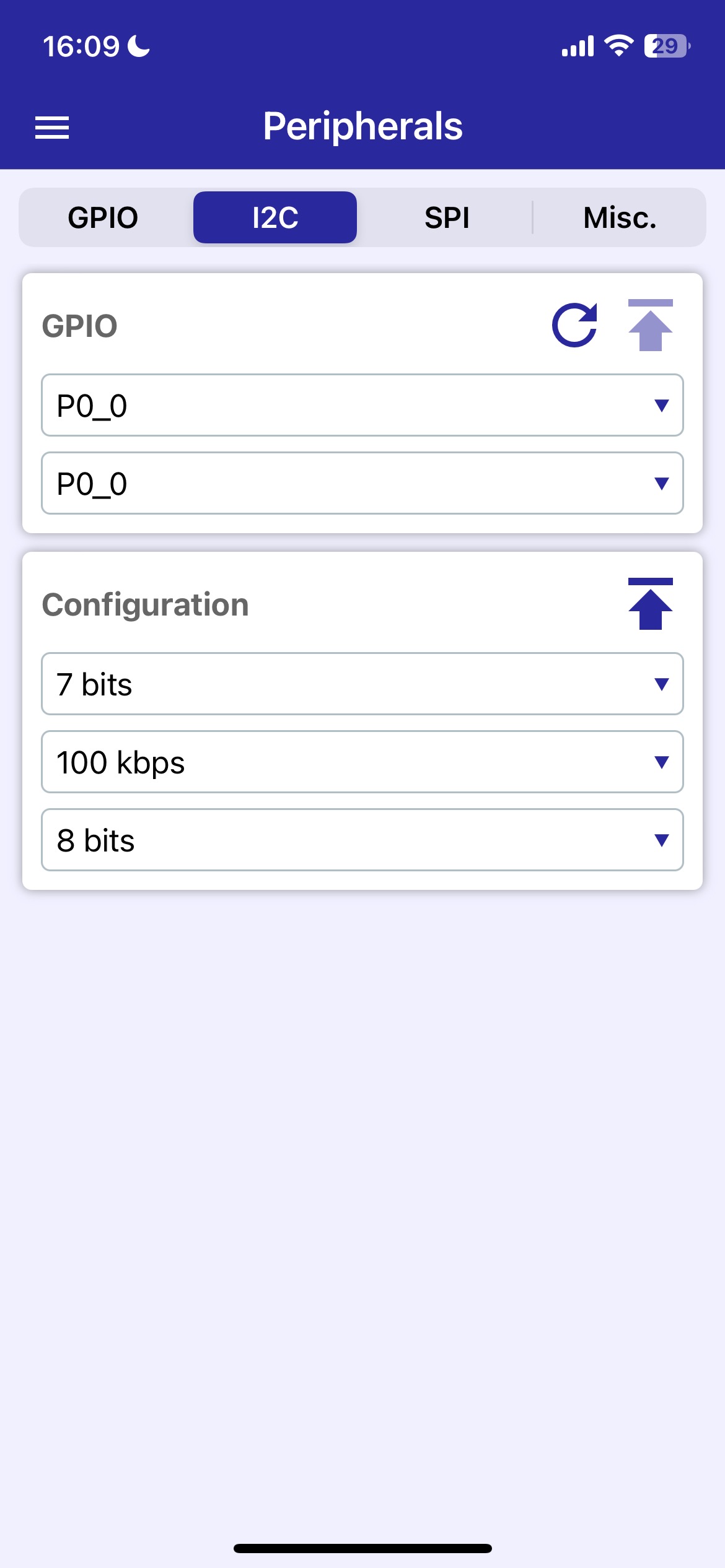Open the 8 bits dropdown
This screenshot has width=725, height=1568.
click(362, 840)
